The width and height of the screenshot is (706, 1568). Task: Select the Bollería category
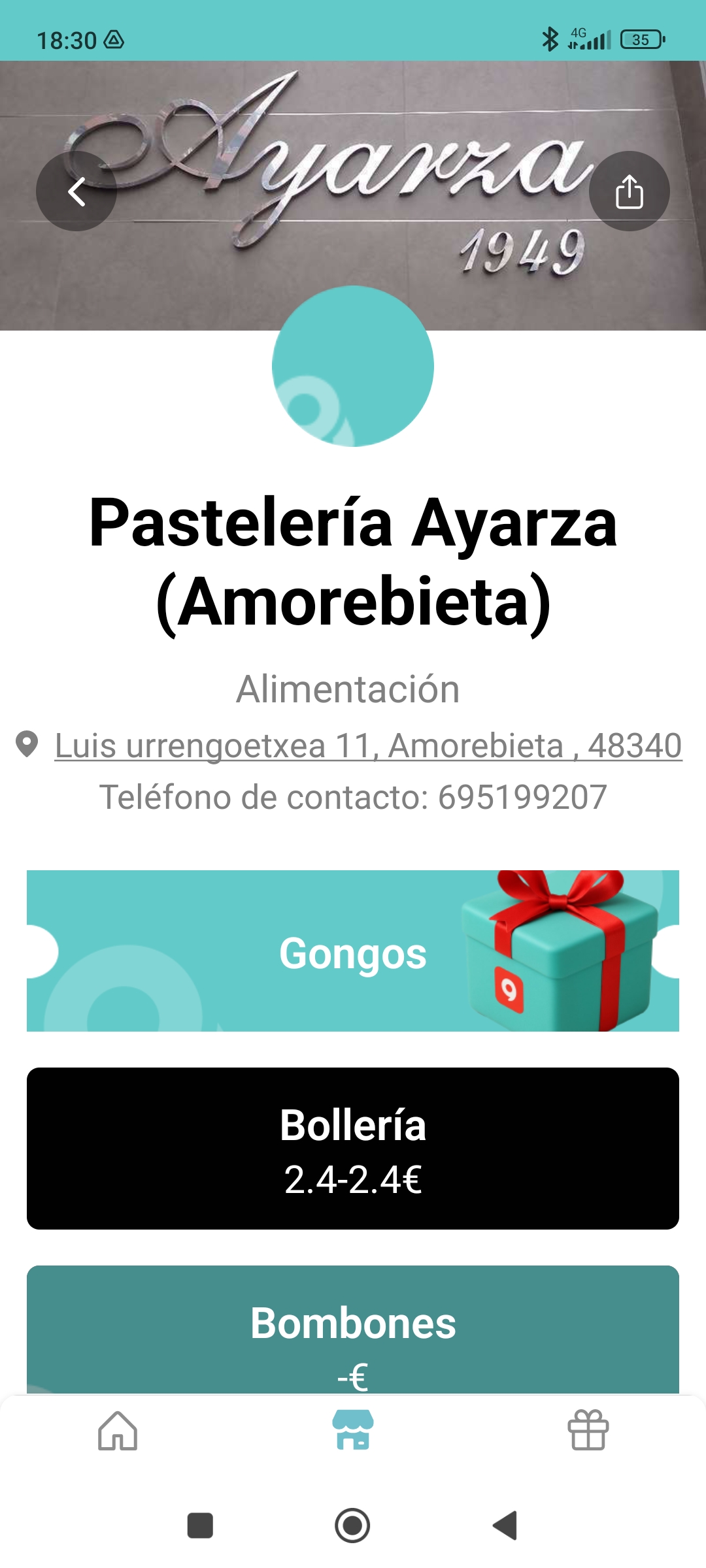353,1149
